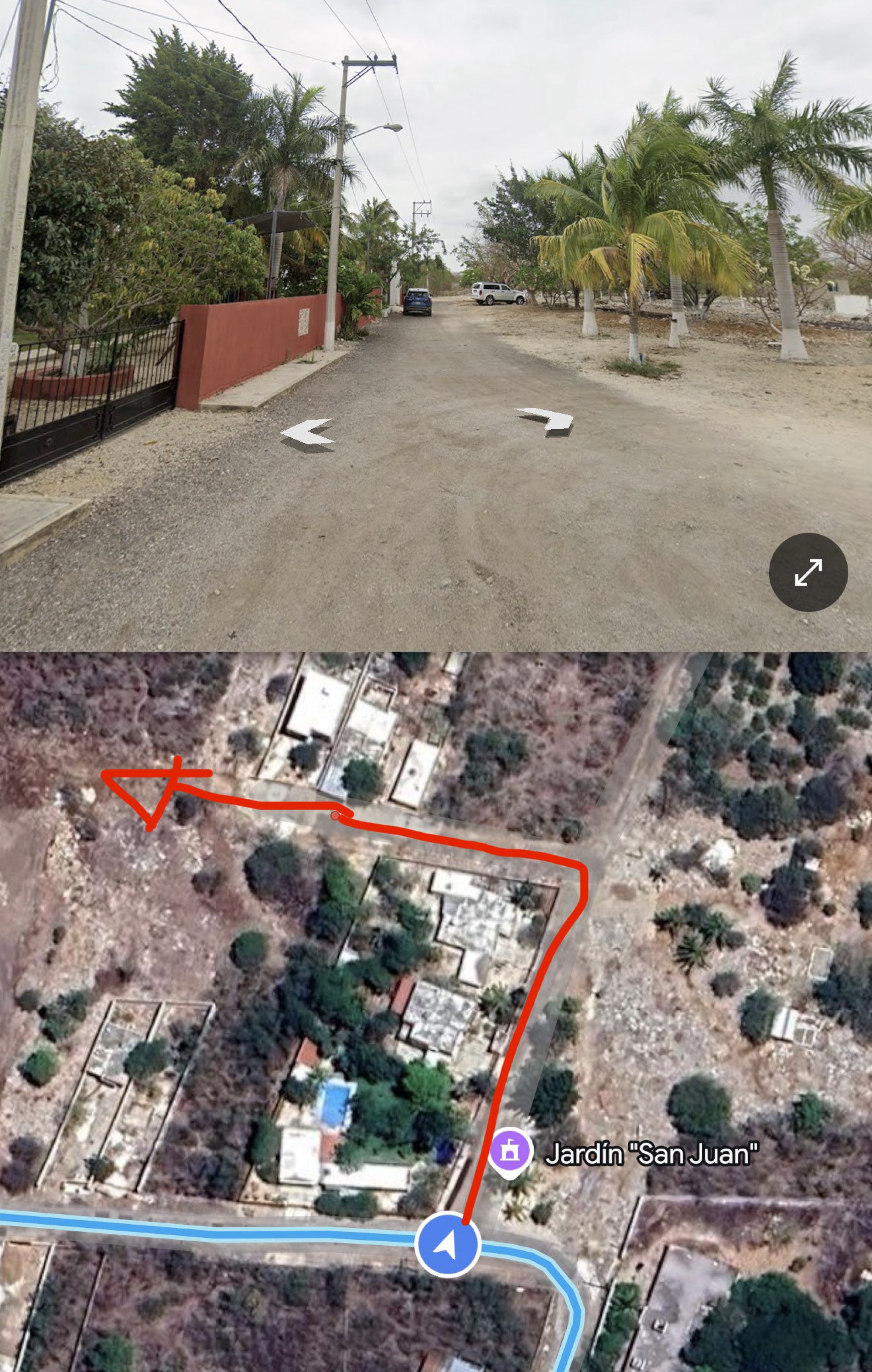This screenshot has height=1372, width=872.
Task: Move along the right-turning Street View arrow
Action: [x=547, y=420]
